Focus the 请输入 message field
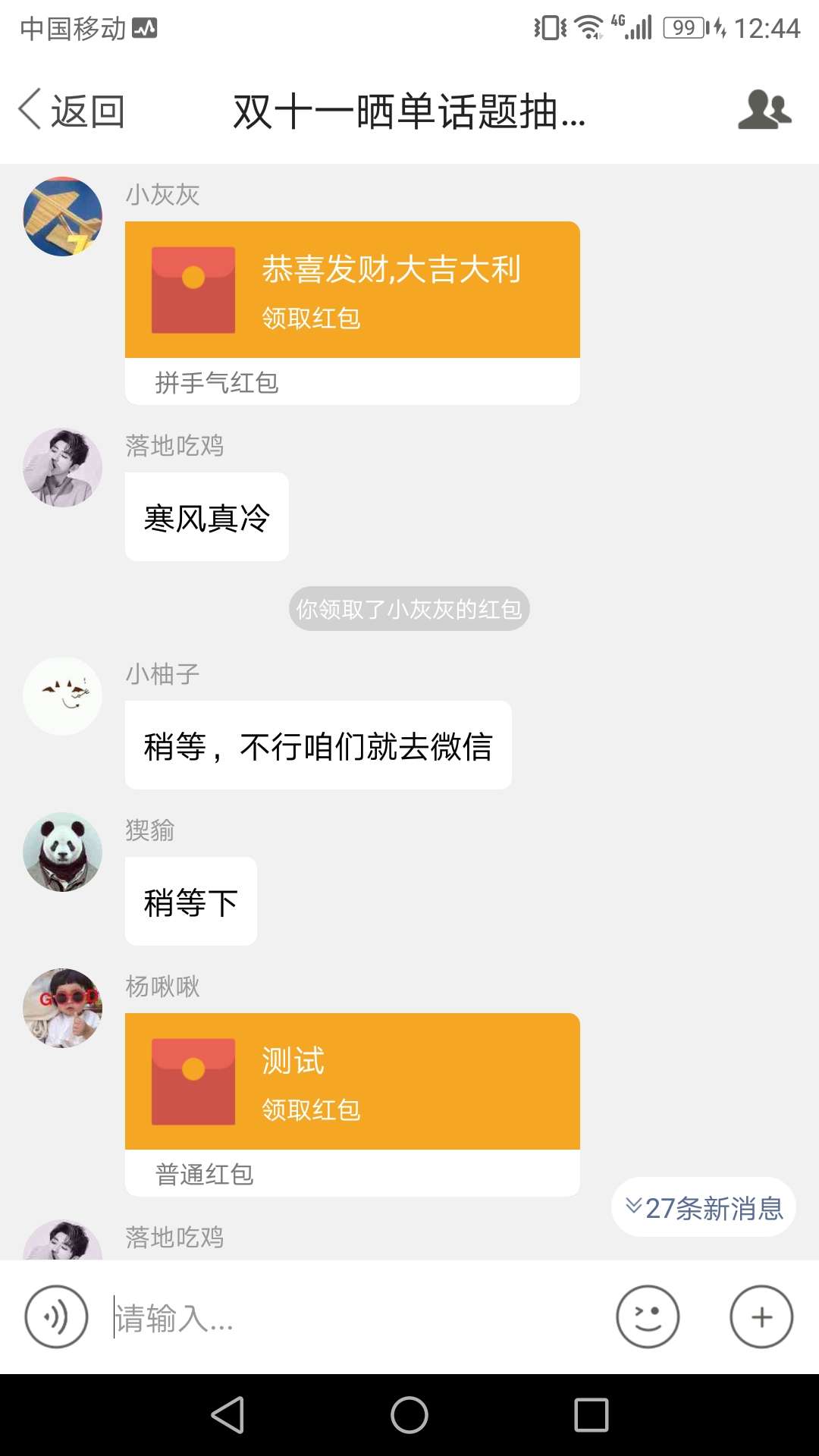Viewport: 819px width, 1456px height. (356, 1318)
